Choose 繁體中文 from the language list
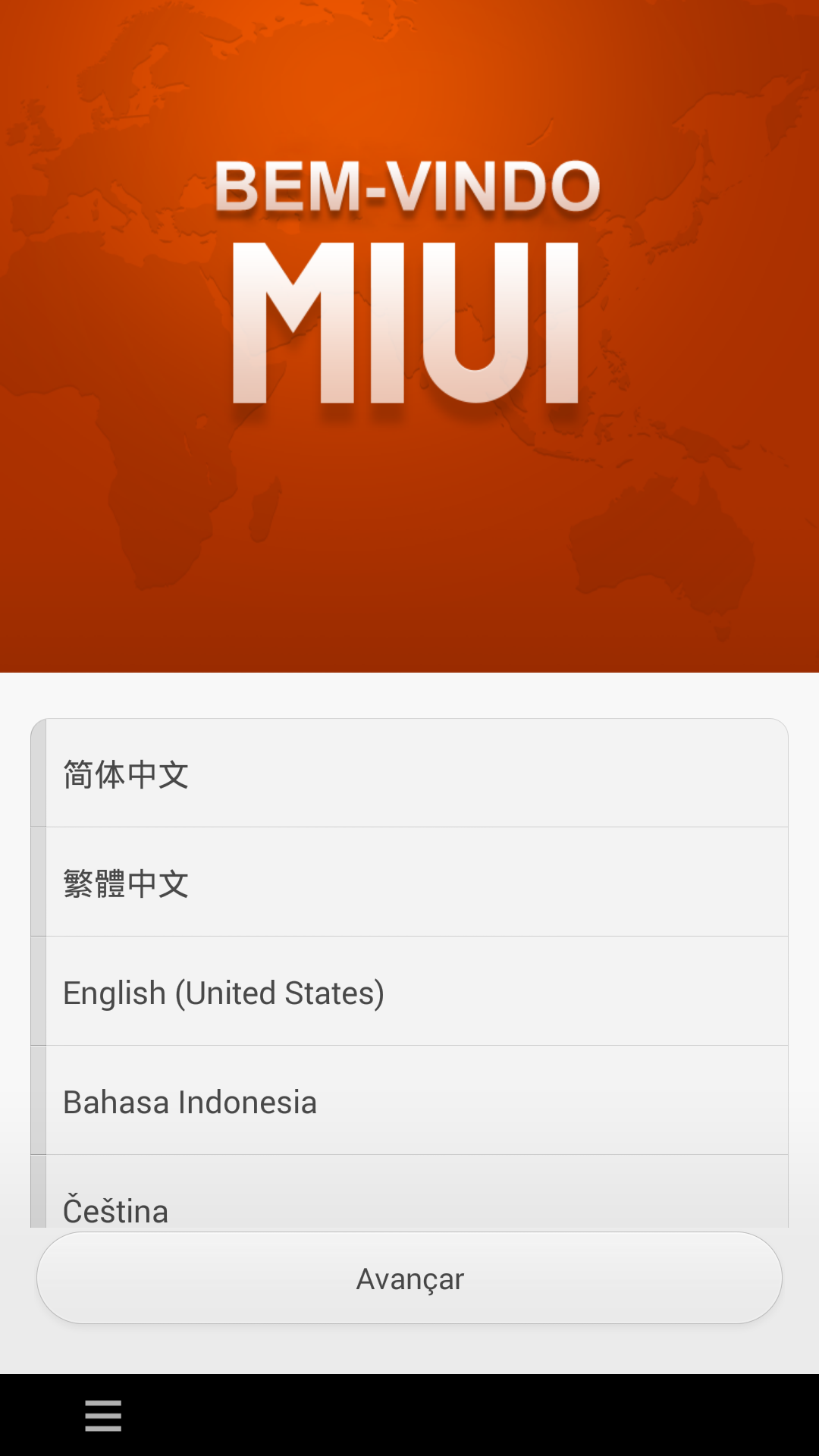 coord(409,882)
